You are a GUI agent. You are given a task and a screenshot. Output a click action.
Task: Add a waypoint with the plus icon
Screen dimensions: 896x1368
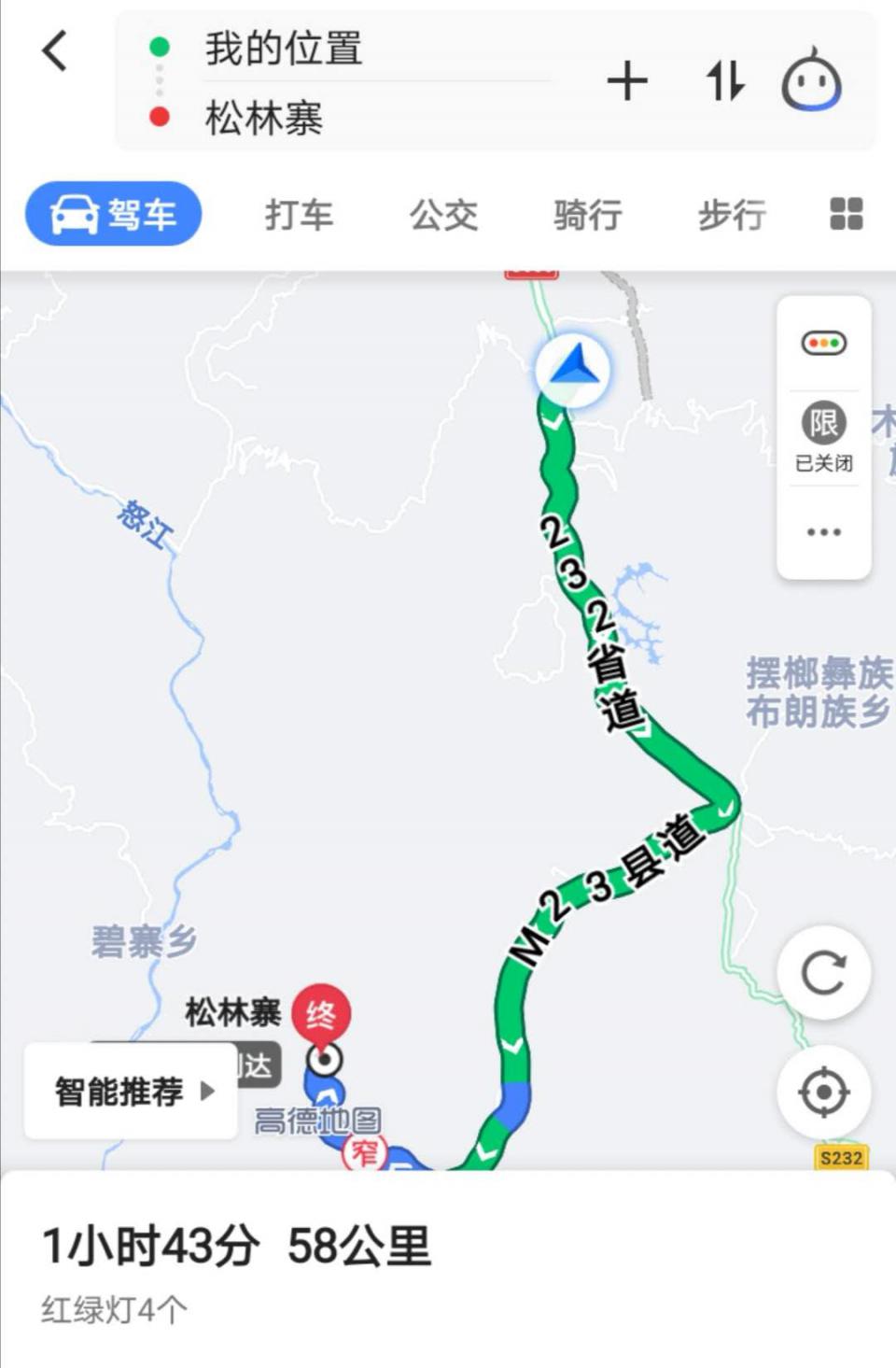click(x=627, y=81)
